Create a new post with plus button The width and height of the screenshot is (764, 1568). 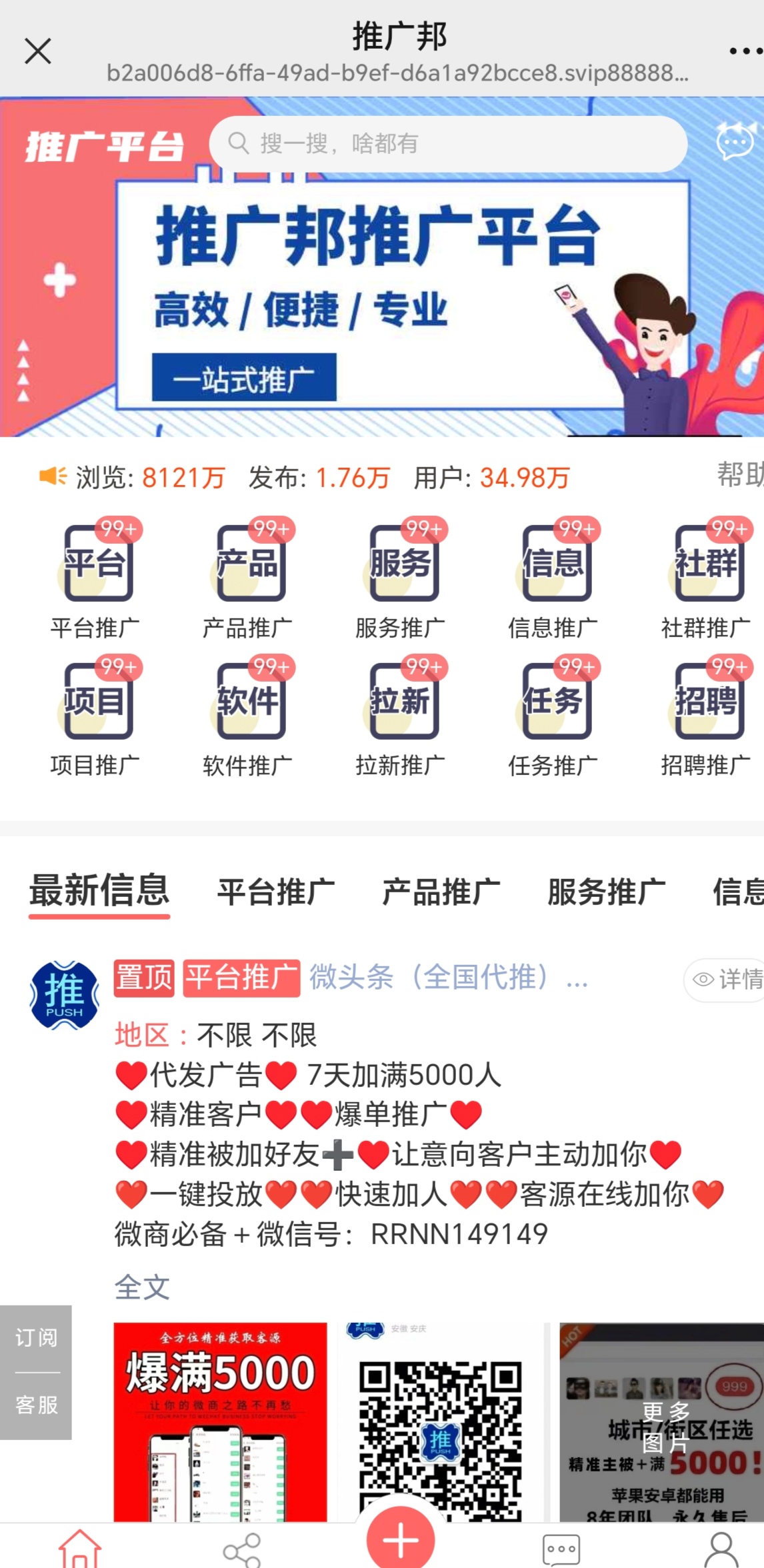click(401, 1539)
